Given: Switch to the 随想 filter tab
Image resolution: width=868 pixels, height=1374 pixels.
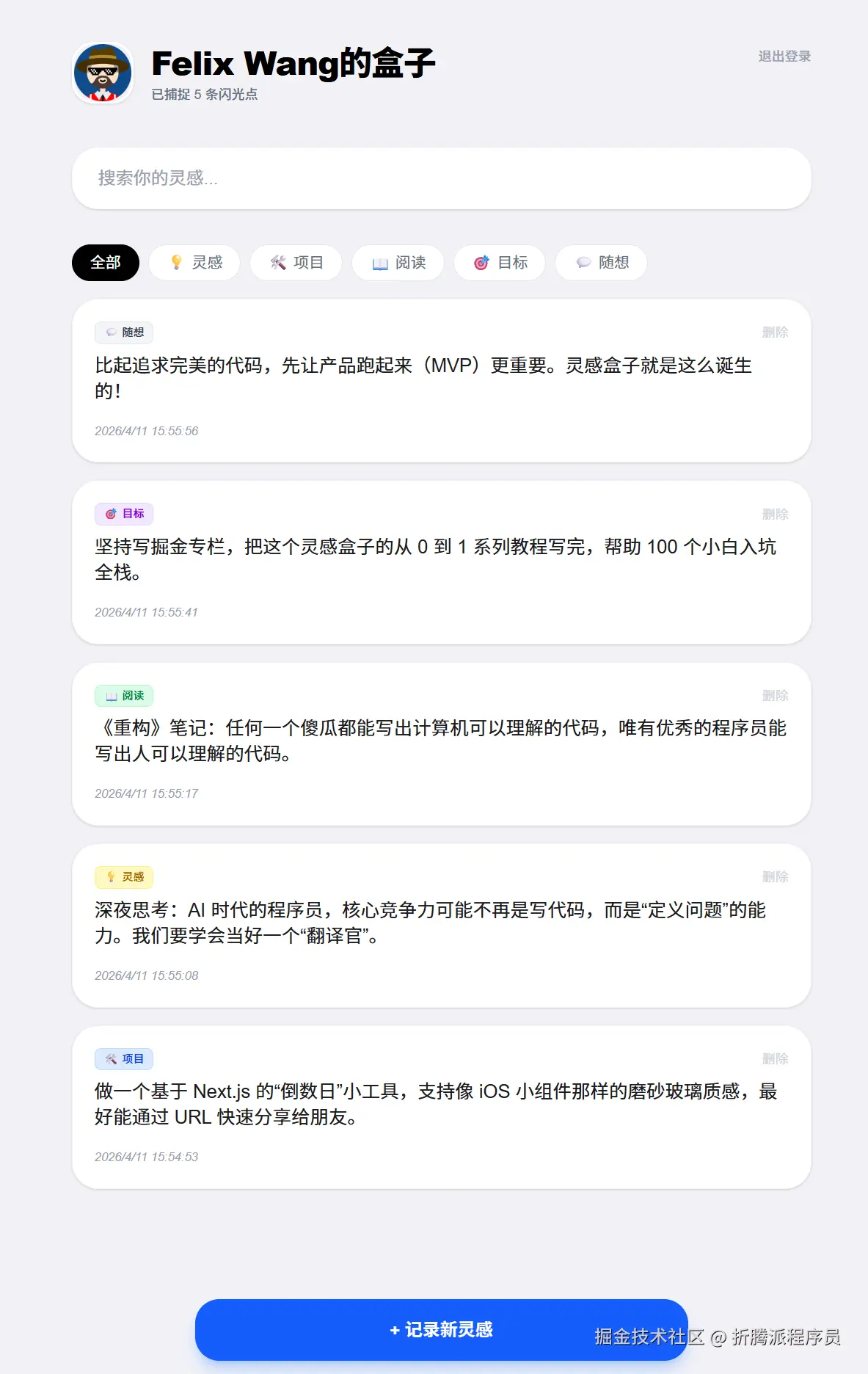Looking at the screenshot, I should click(x=600, y=263).
